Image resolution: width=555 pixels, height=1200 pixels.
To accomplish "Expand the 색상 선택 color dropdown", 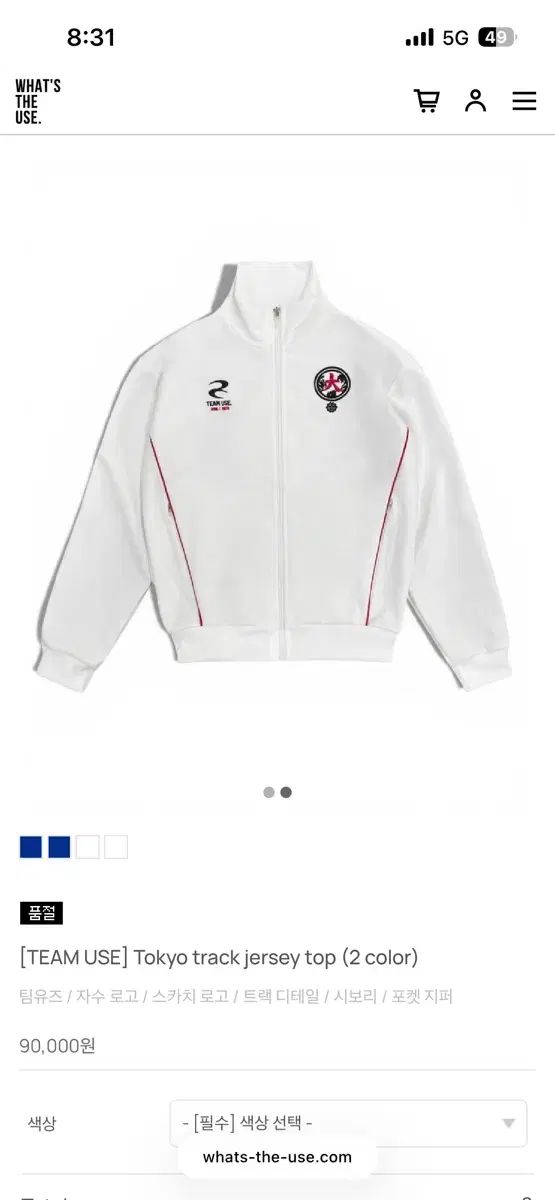I will pyautogui.click(x=348, y=1123).
